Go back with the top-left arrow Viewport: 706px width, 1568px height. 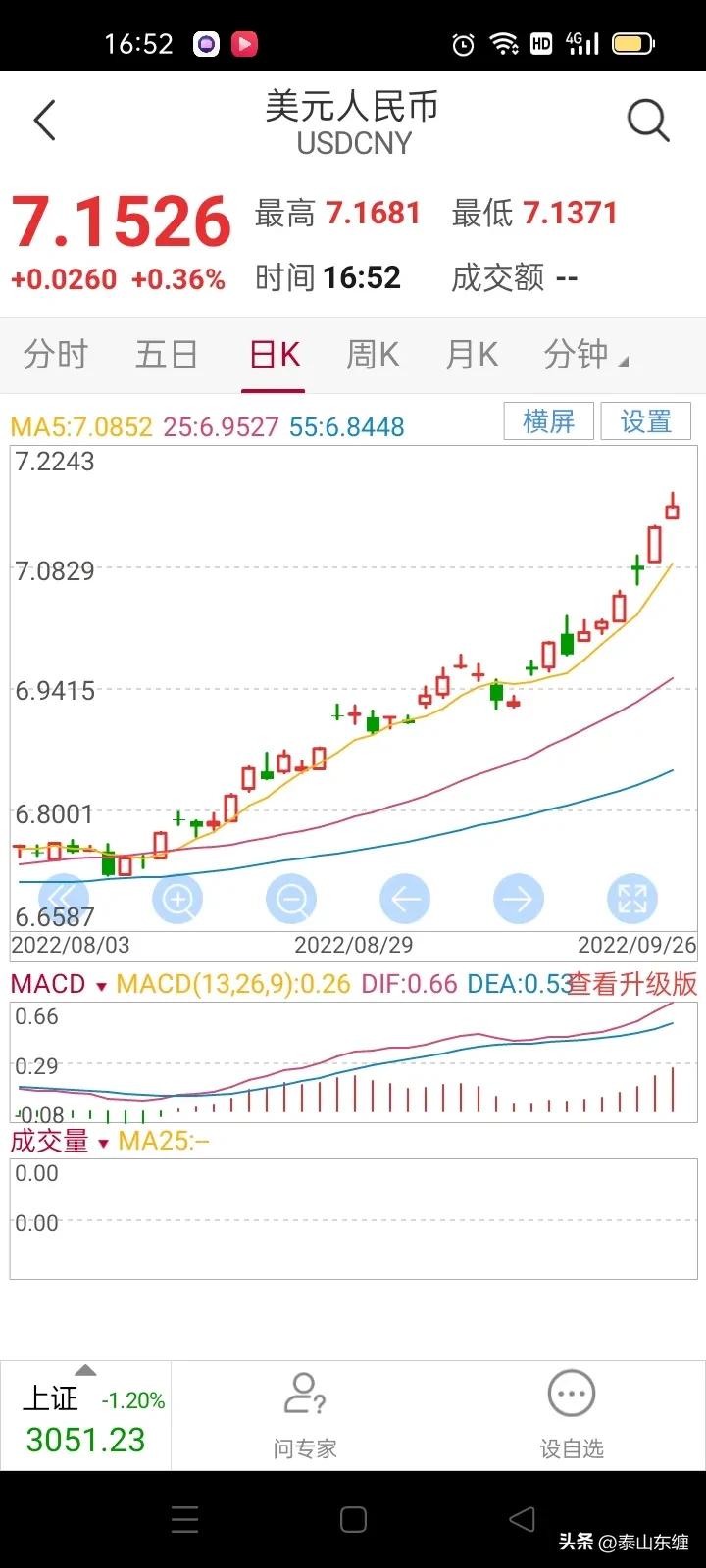(x=43, y=119)
